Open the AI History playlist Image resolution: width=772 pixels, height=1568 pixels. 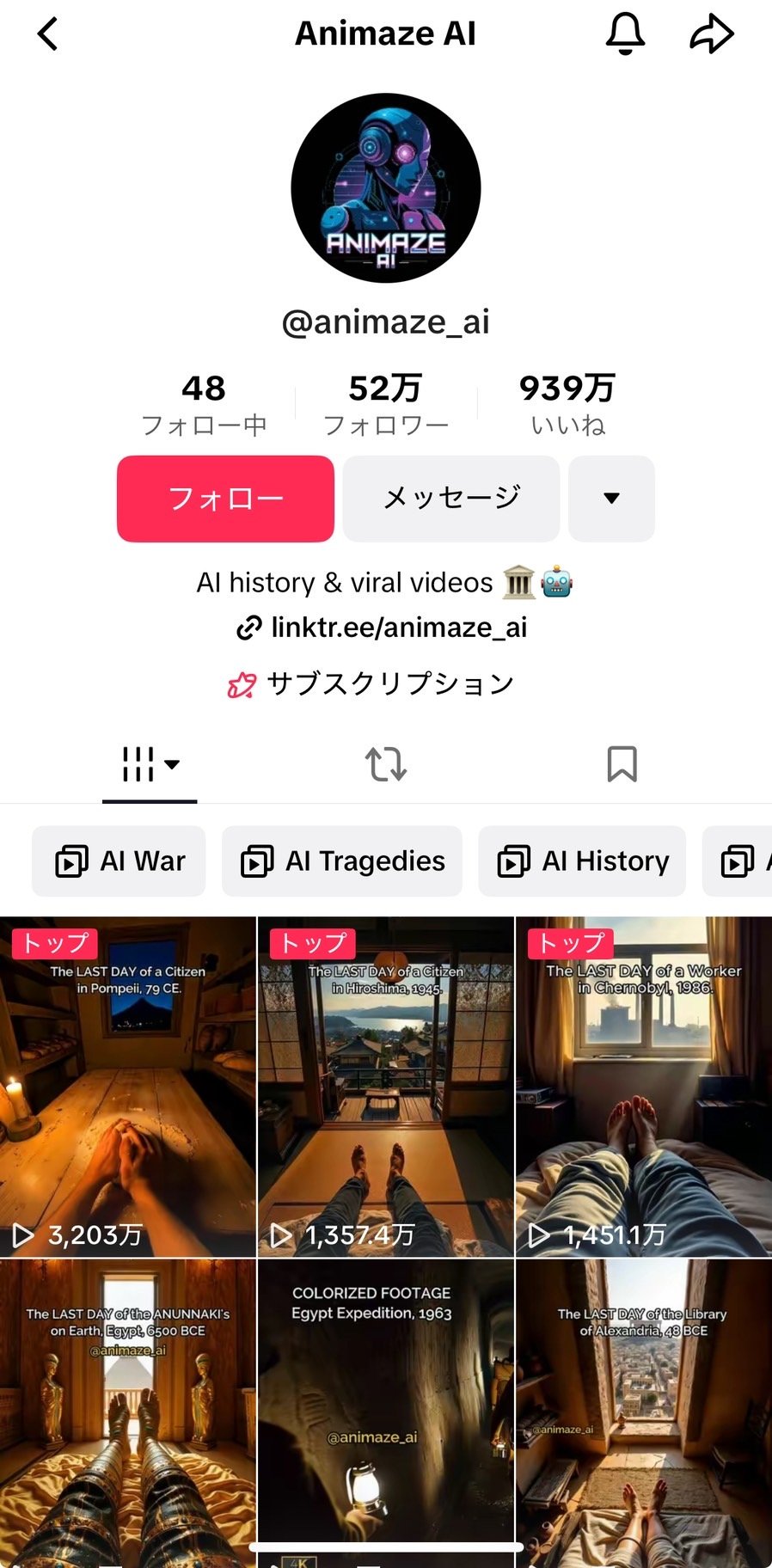click(582, 861)
